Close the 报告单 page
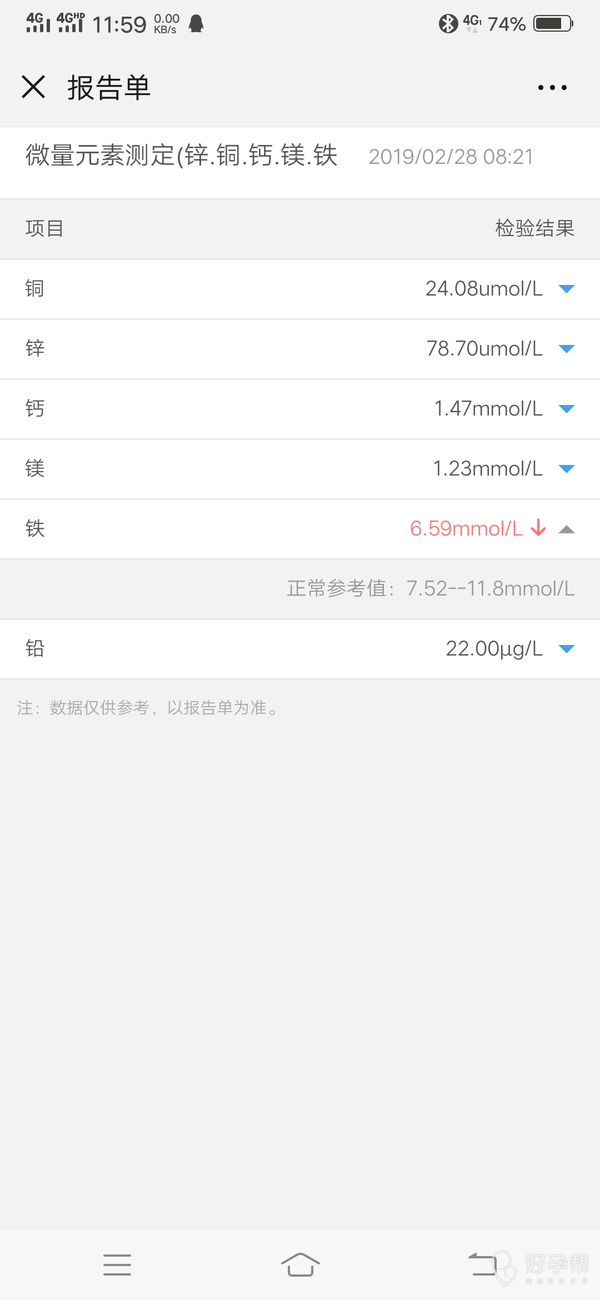The width and height of the screenshot is (600, 1300). pos(33,88)
